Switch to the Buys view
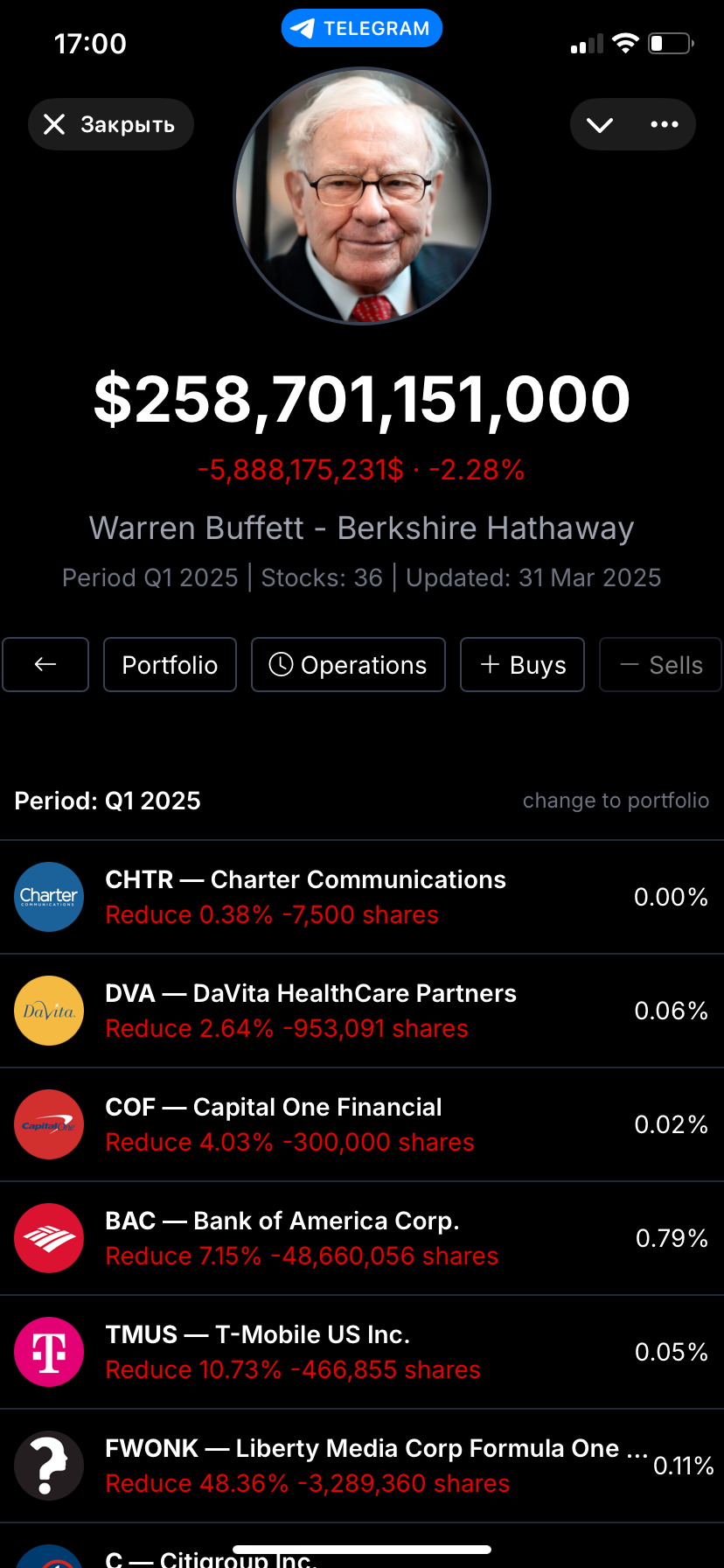 click(x=522, y=665)
